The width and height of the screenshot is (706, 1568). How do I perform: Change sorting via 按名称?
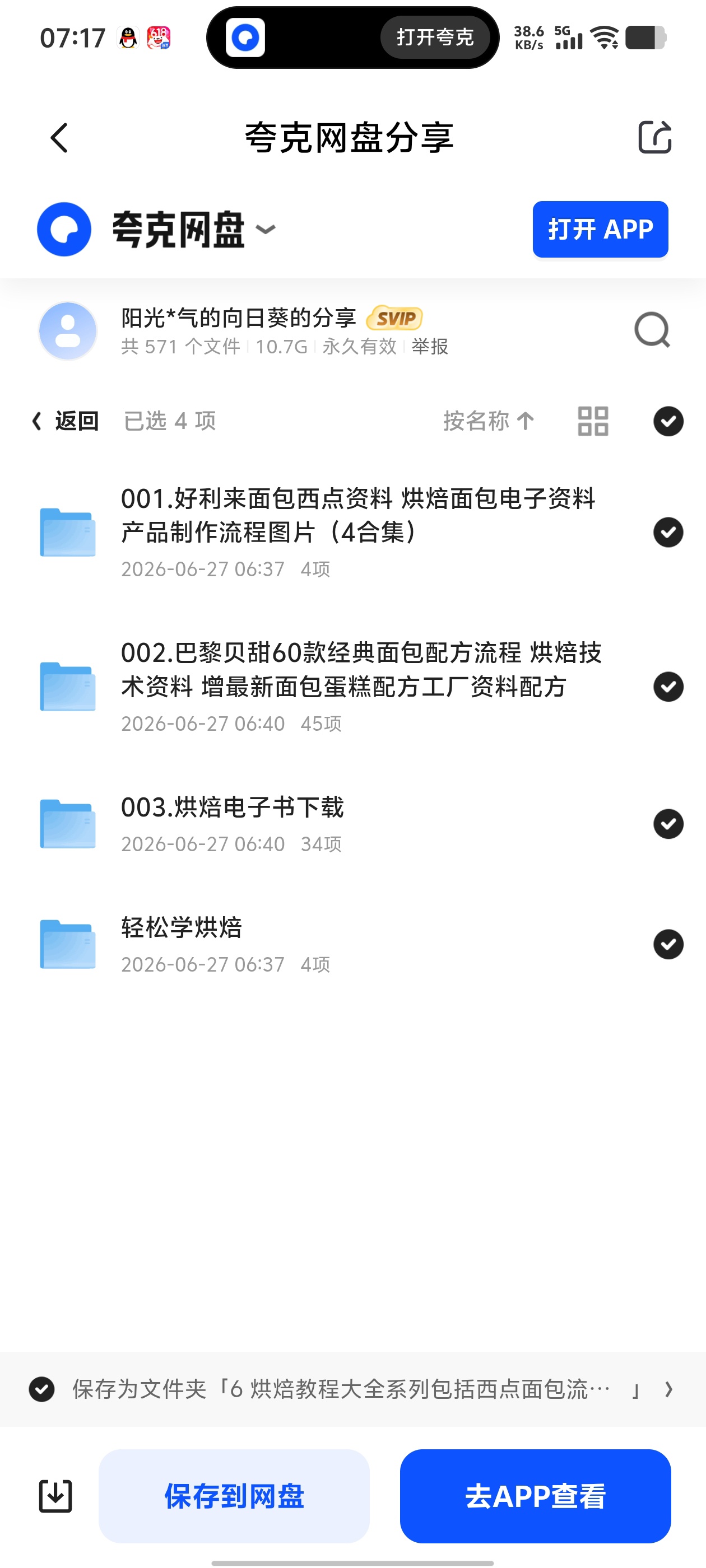pyautogui.click(x=489, y=421)
